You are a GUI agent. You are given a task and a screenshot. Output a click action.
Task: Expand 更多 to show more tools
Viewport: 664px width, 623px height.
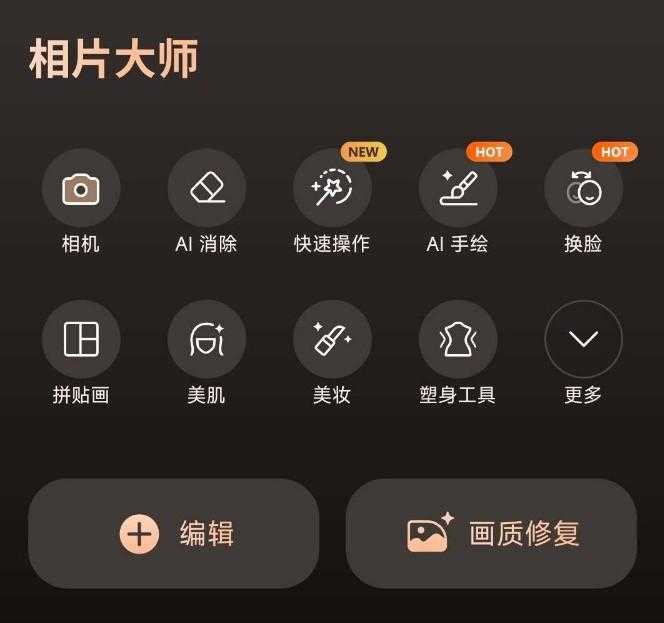click(583, 339)
